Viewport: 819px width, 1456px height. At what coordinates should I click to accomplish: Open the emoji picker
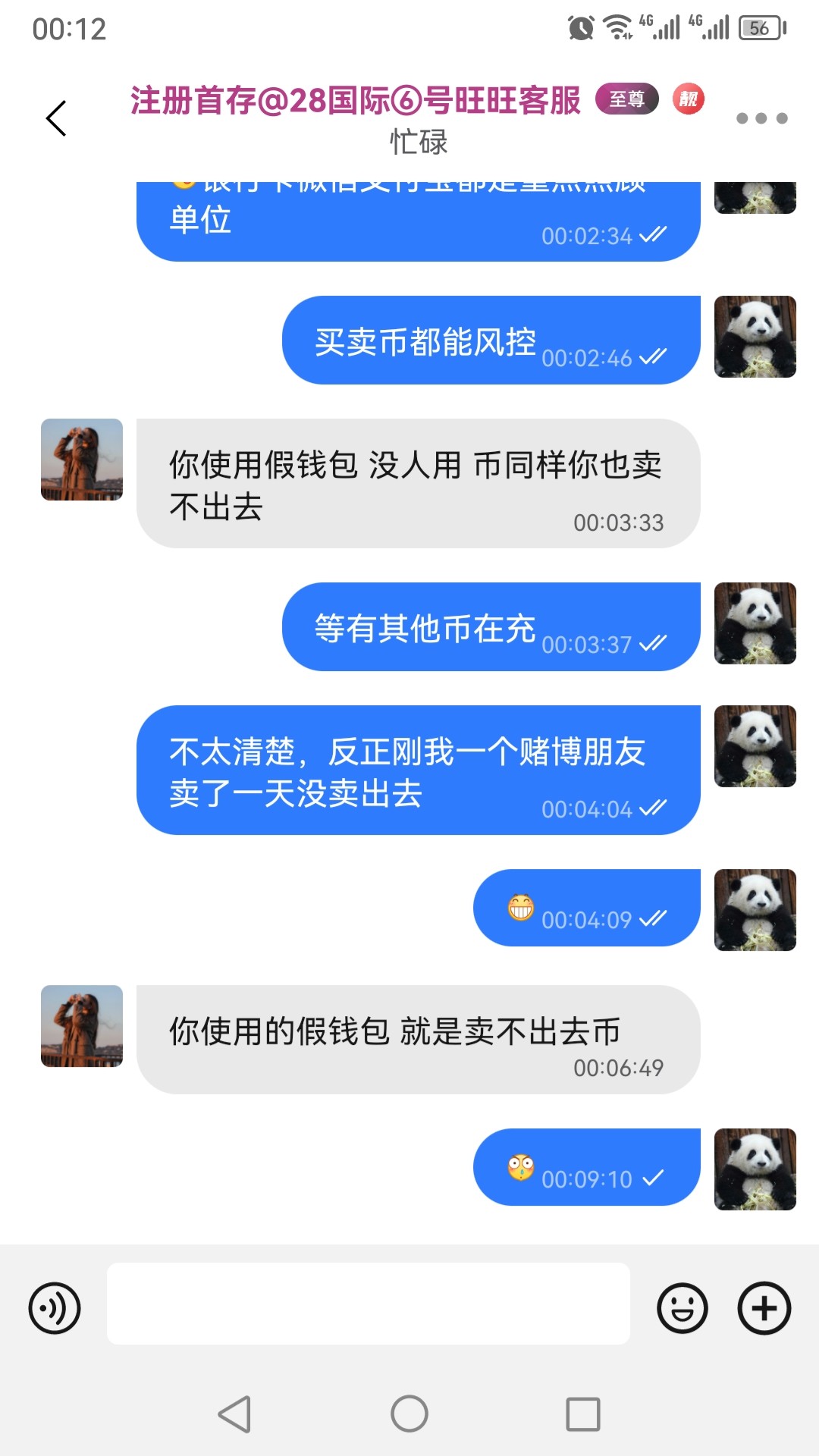(682, 1308)
